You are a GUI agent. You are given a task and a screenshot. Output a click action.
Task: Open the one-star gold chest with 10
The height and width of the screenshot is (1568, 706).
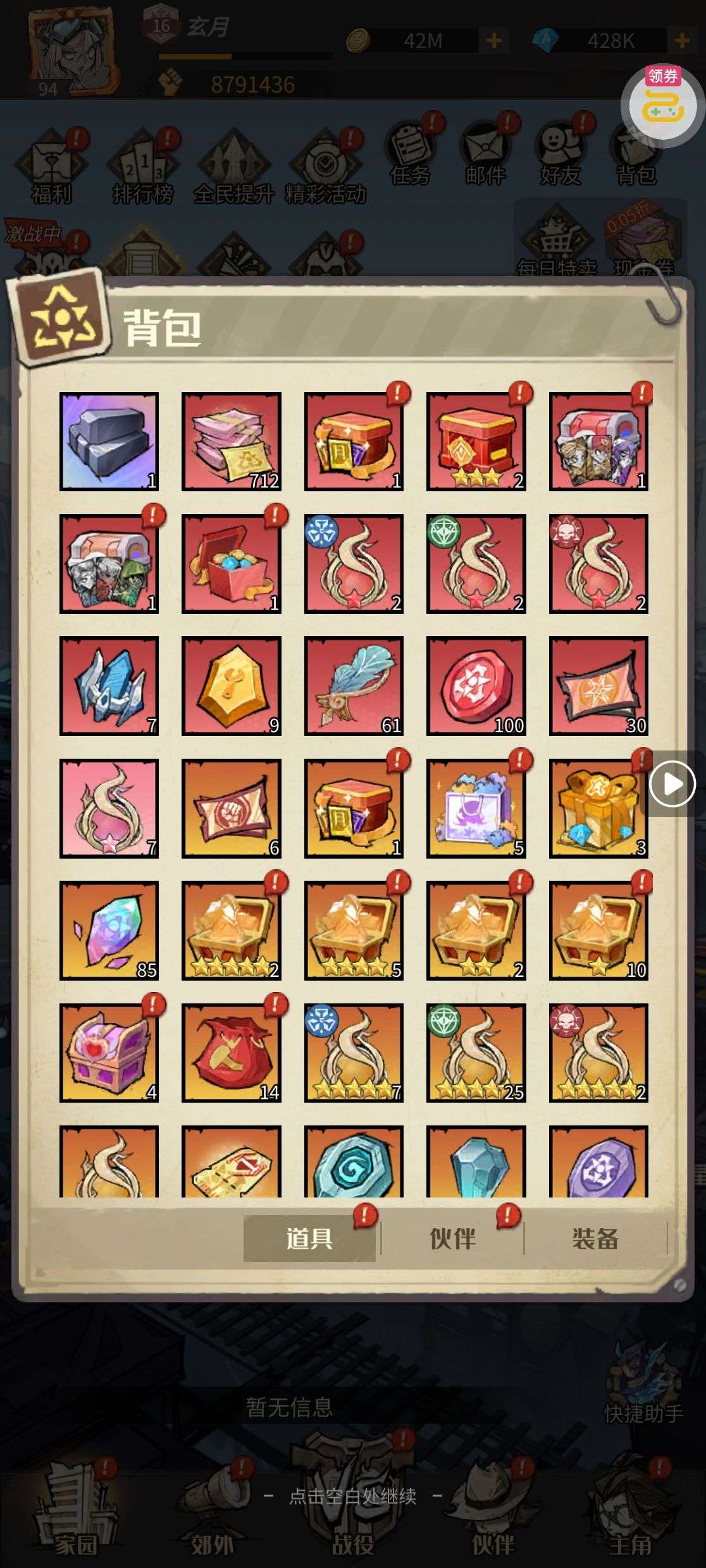[x=598, y=931]
